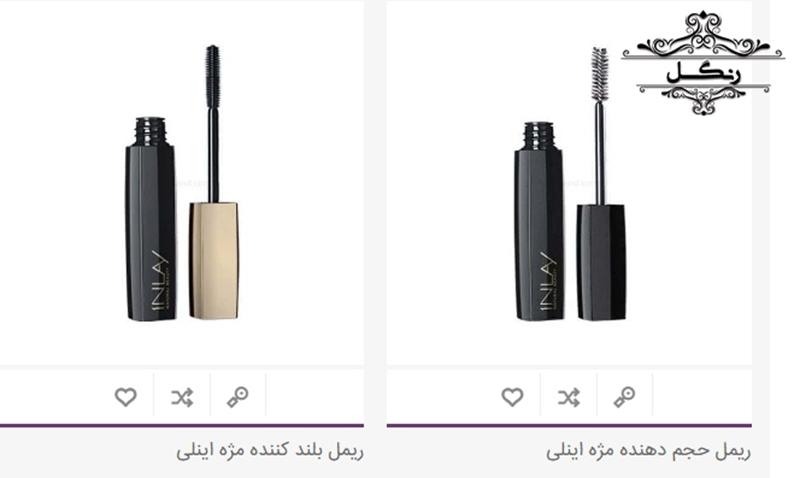The height and width of the screenshot is (478, 800).
Task: Open the ریمل بلند کننده مژه اینلی title link
Action: 269,451
